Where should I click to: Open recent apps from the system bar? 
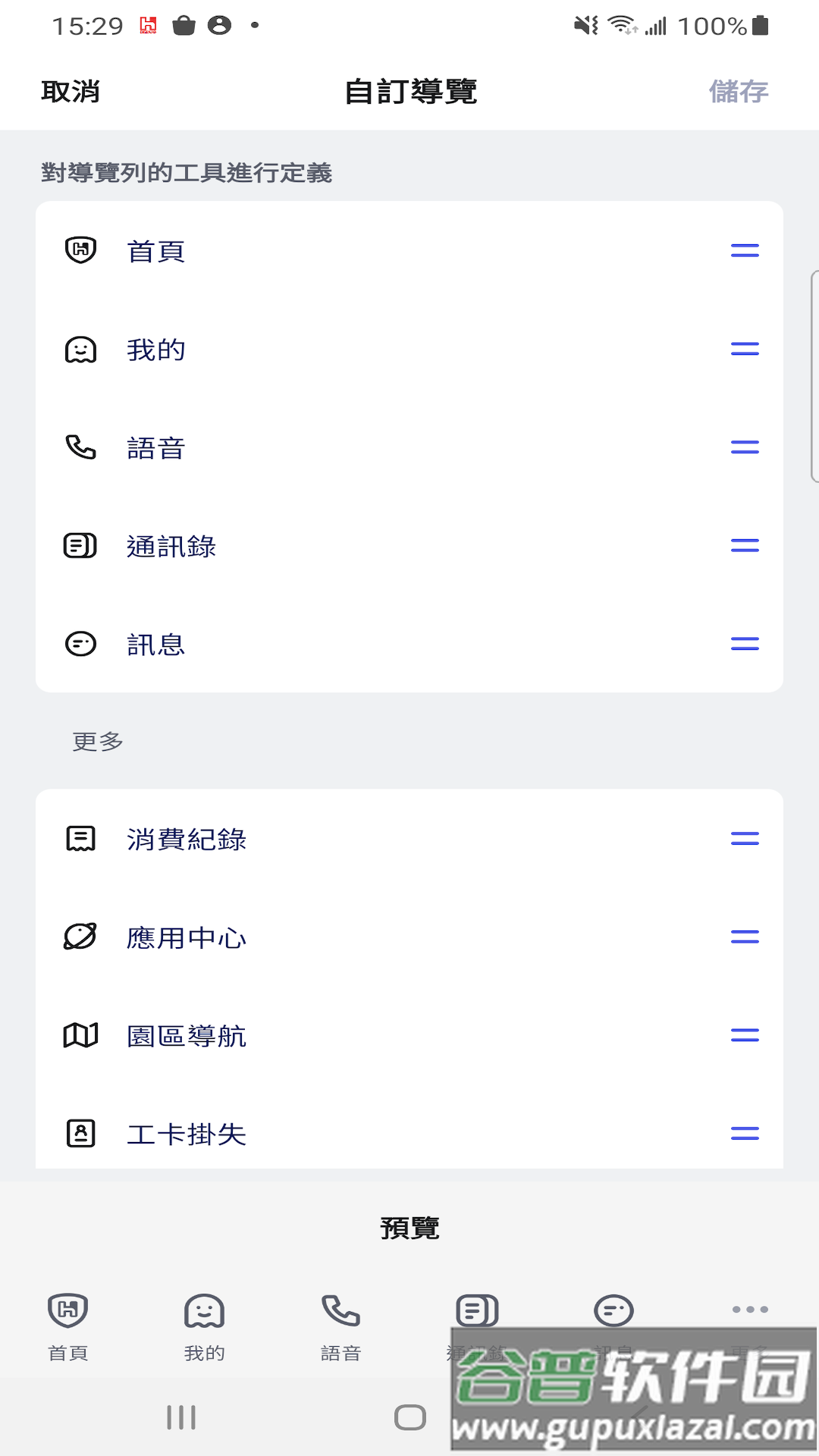point(181,1417)
